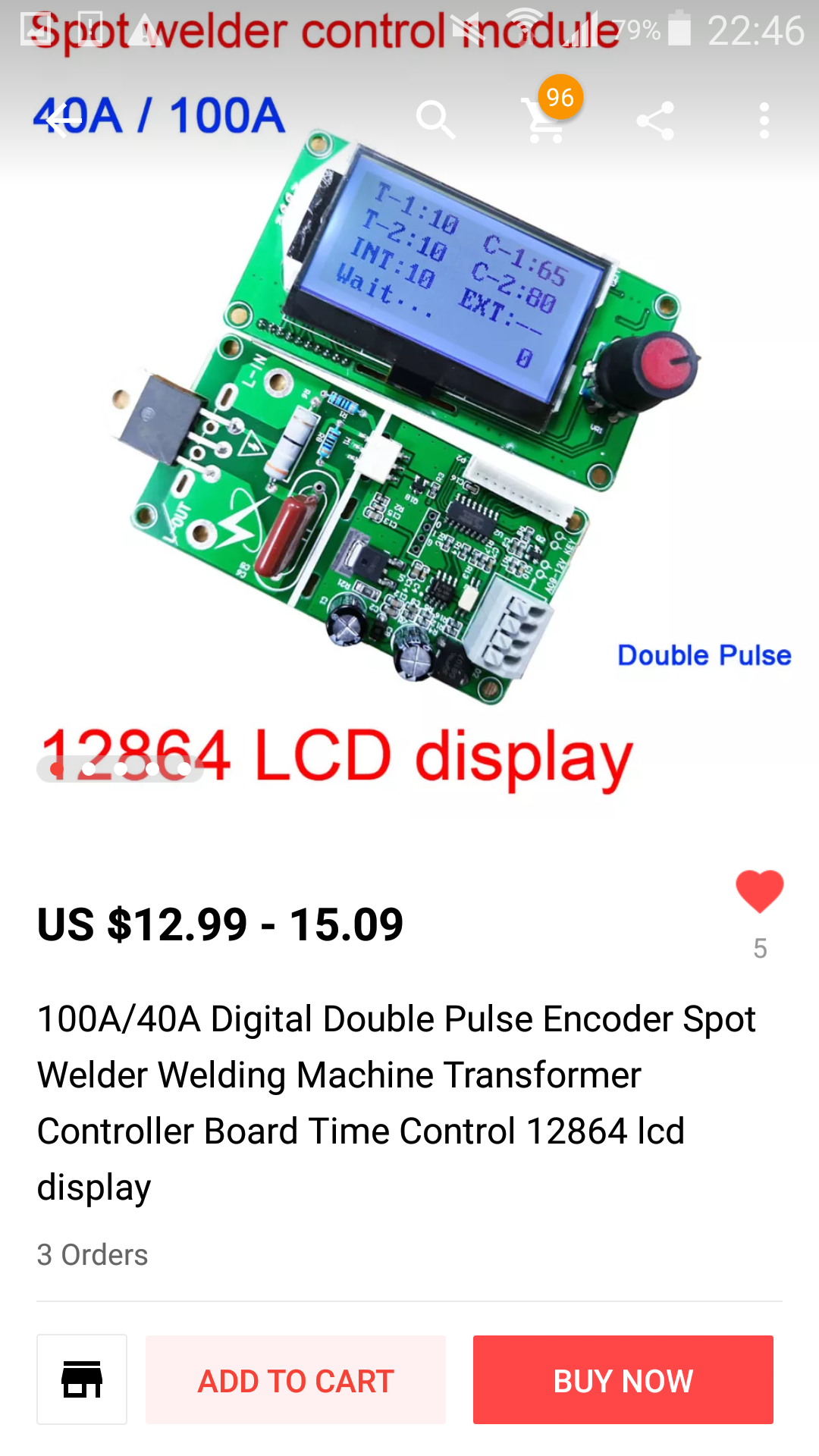
Task: Open the spot welder product image
Action: [409, 425]
